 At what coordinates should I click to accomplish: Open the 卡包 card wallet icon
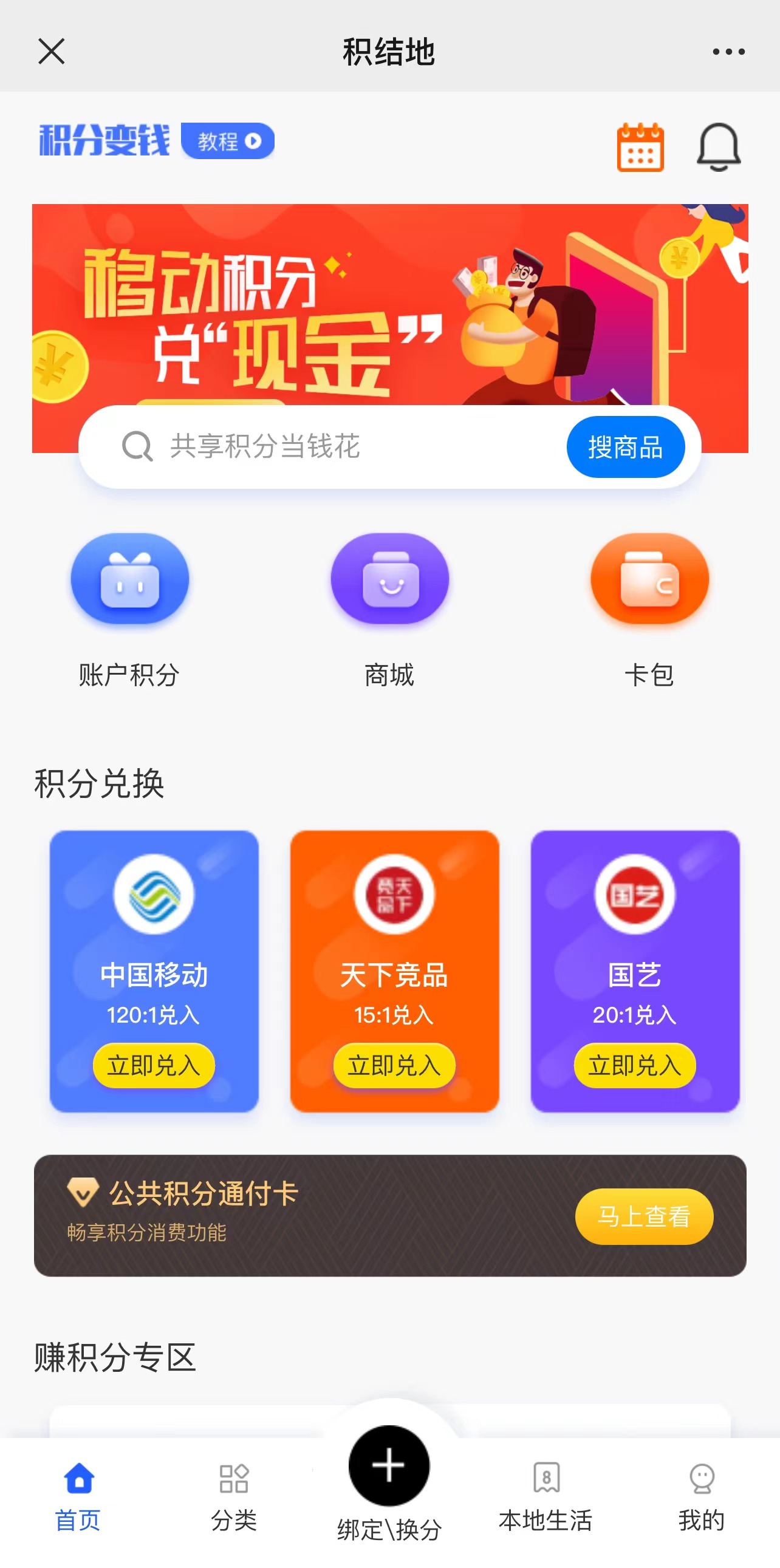(648, 579)
